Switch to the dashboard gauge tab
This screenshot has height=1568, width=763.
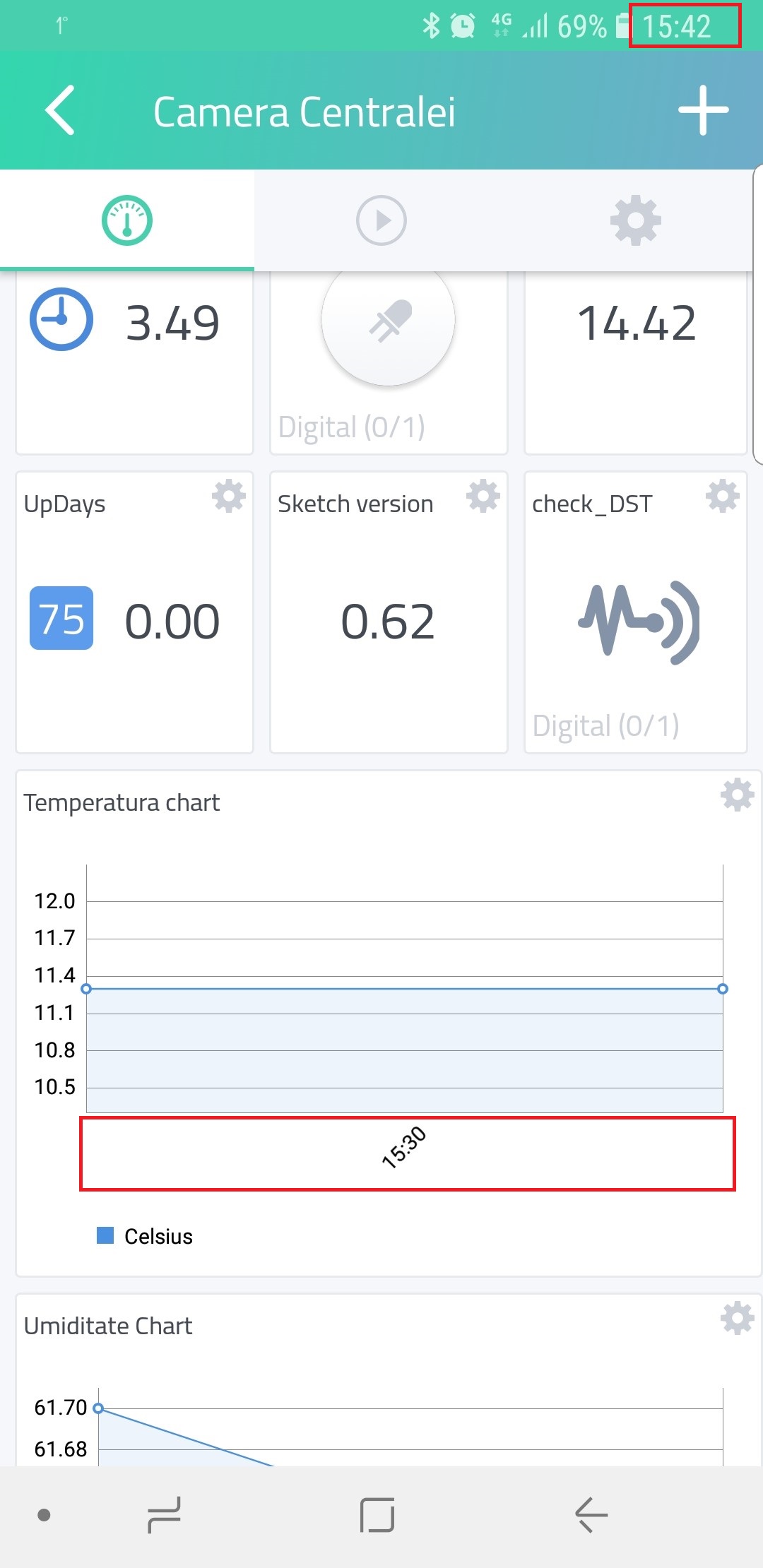click(x=127, y=220)
